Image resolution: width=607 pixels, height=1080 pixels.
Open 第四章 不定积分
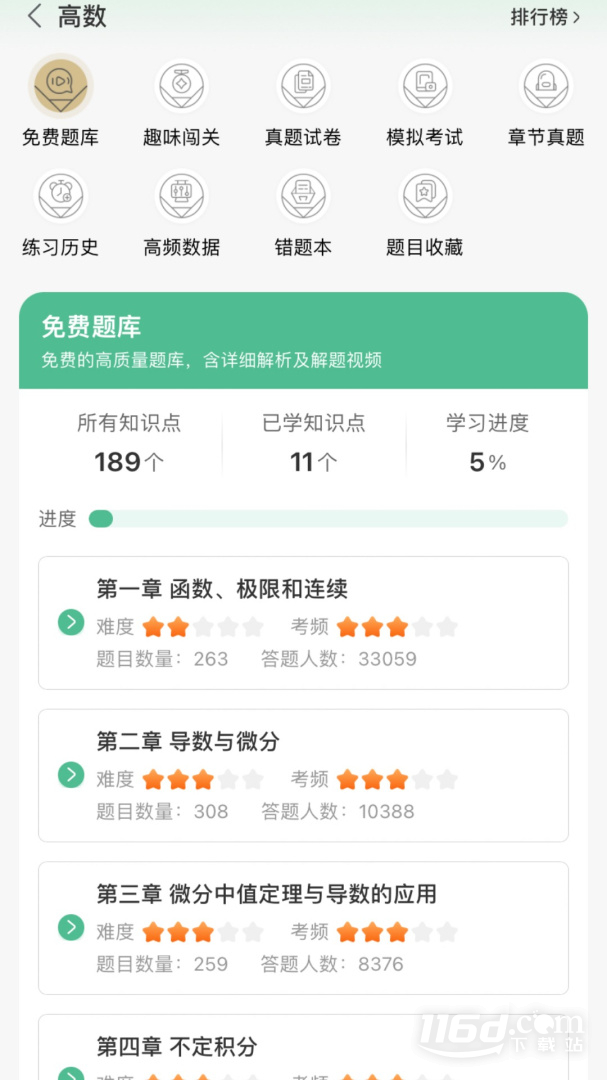click(x=303, y=1048)
